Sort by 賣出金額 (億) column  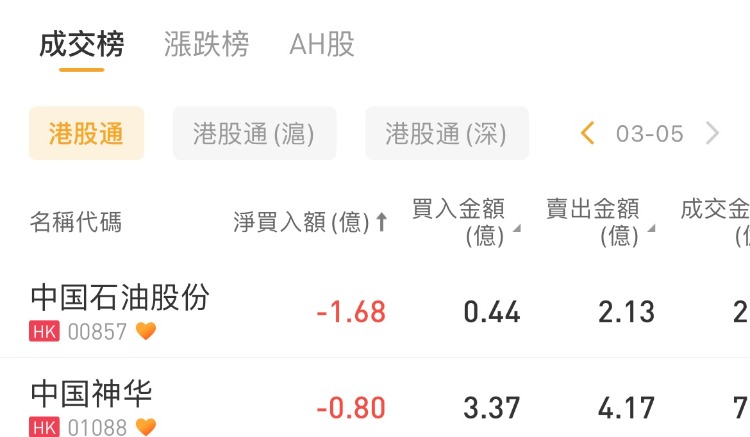598,222
